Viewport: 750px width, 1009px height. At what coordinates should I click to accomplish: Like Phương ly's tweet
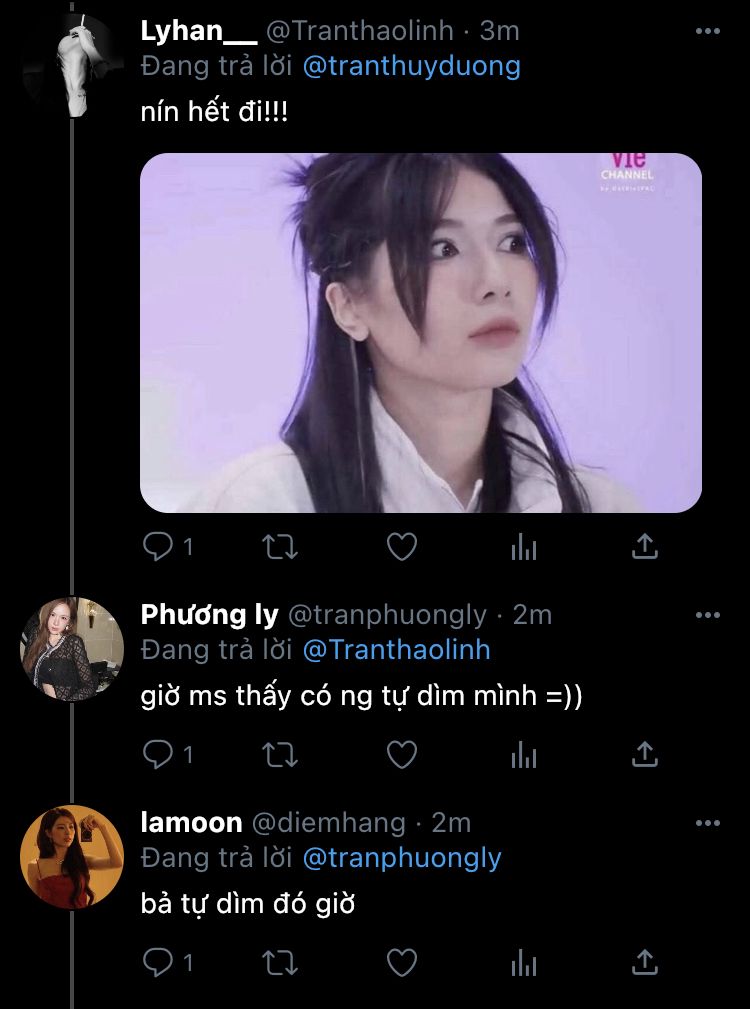click(402, 754)
